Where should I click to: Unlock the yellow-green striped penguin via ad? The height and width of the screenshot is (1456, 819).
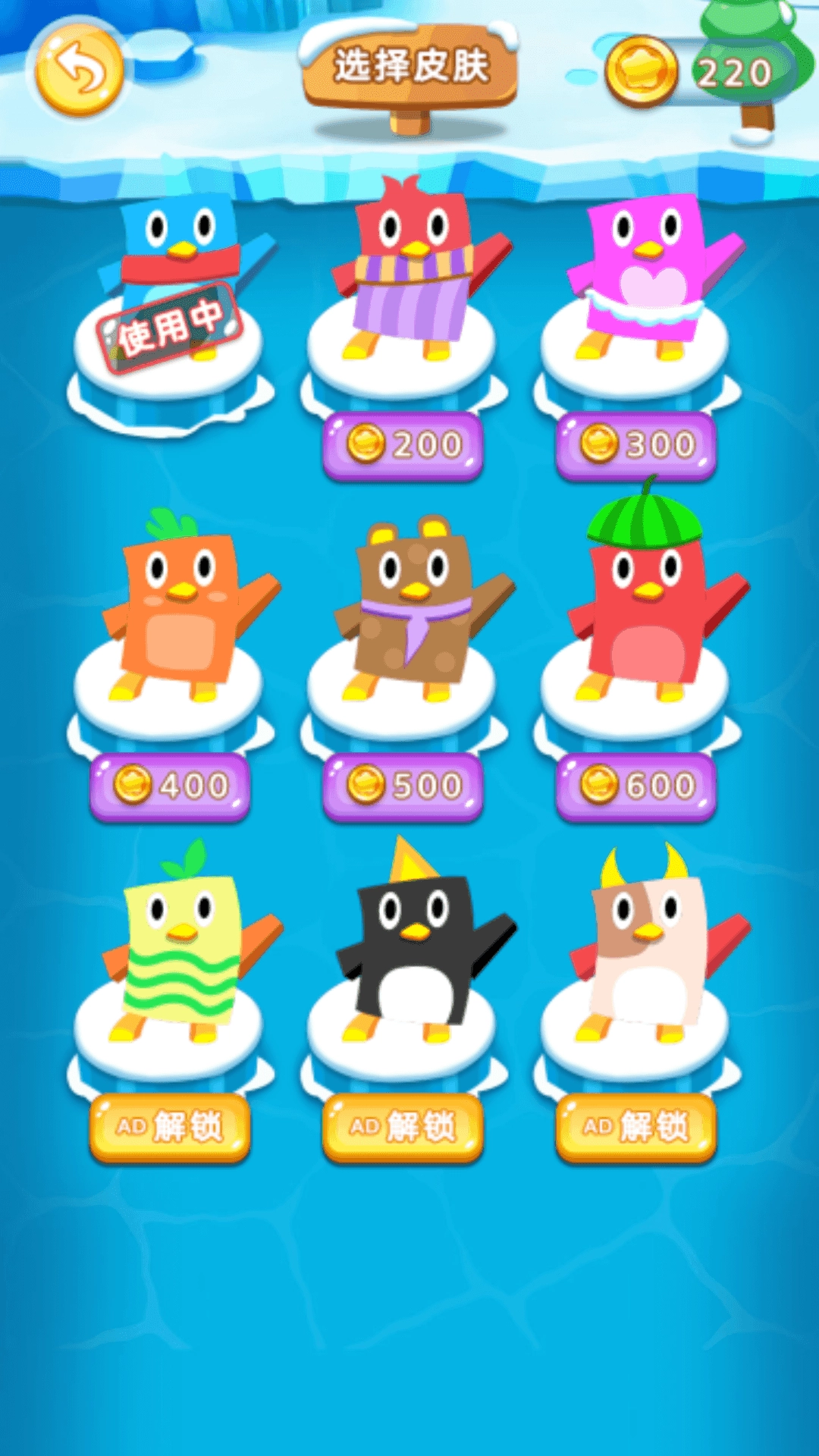point(170,1127)
